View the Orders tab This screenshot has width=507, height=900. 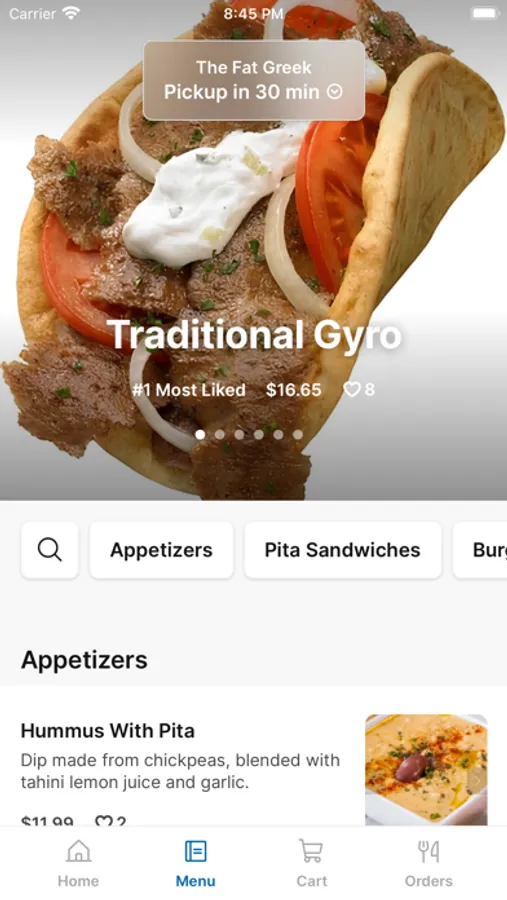(428, 863)
